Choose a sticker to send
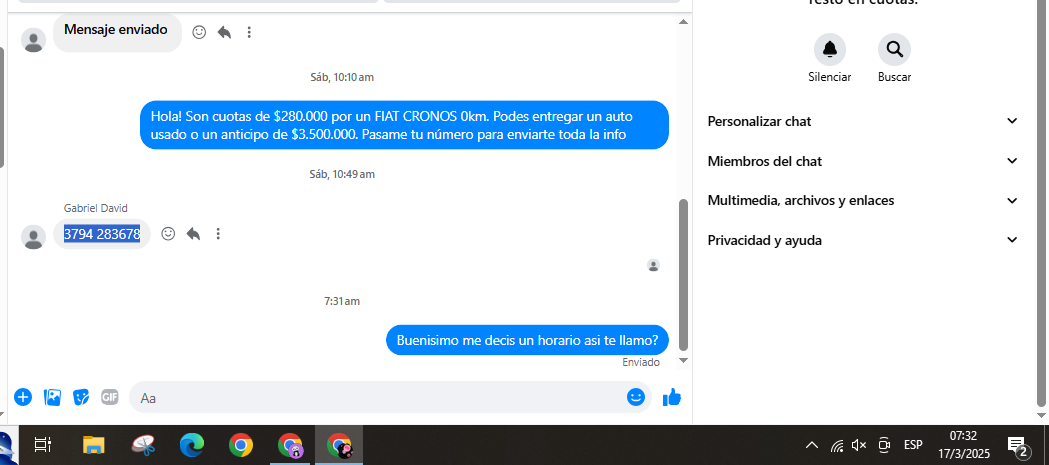Image resolution: width=1049 pixels, height=465 pixels. click(82, 398)
